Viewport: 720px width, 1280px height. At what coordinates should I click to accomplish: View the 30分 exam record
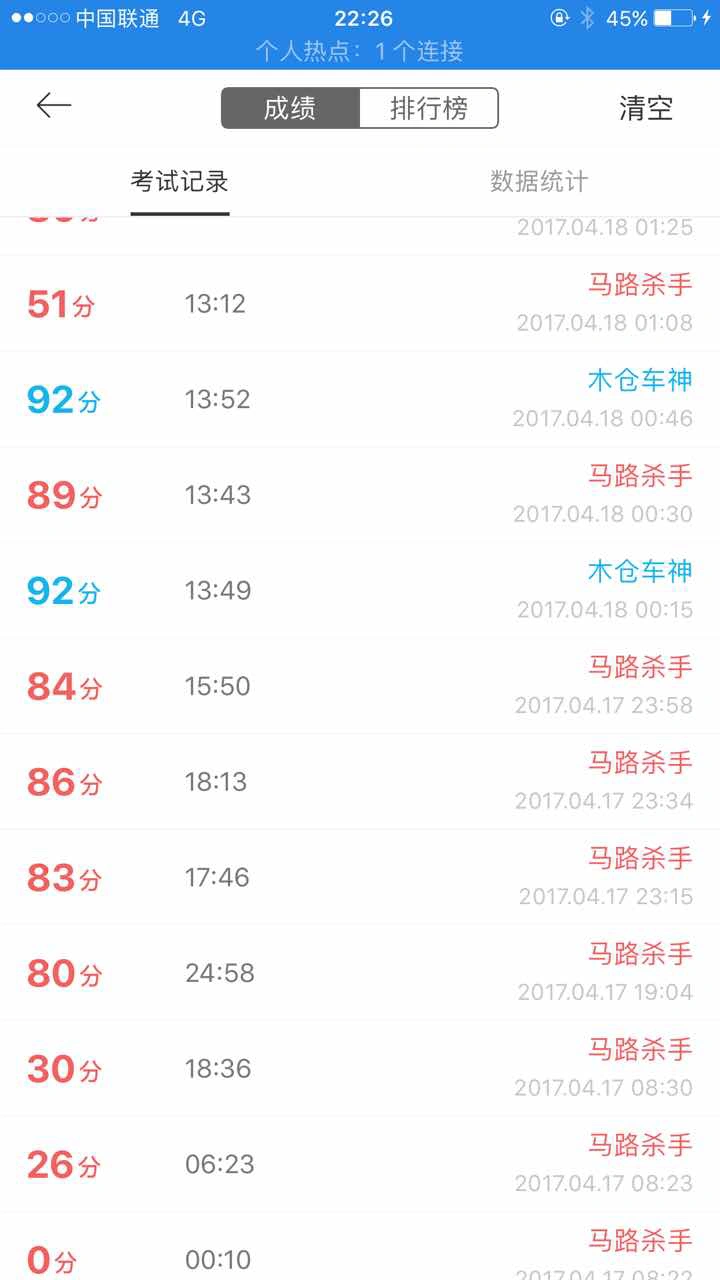point(360,1068)
